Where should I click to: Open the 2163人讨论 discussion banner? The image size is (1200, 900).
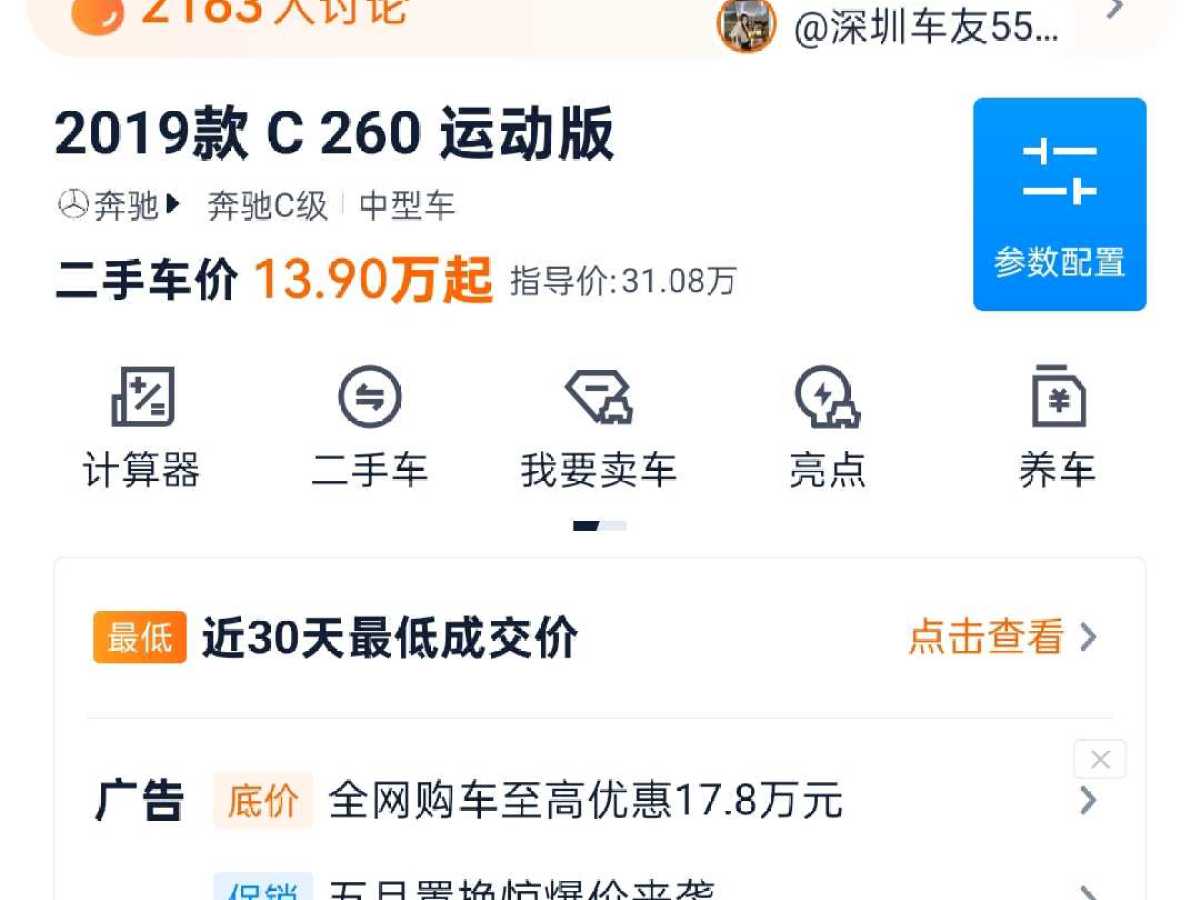tap(270, 12)
